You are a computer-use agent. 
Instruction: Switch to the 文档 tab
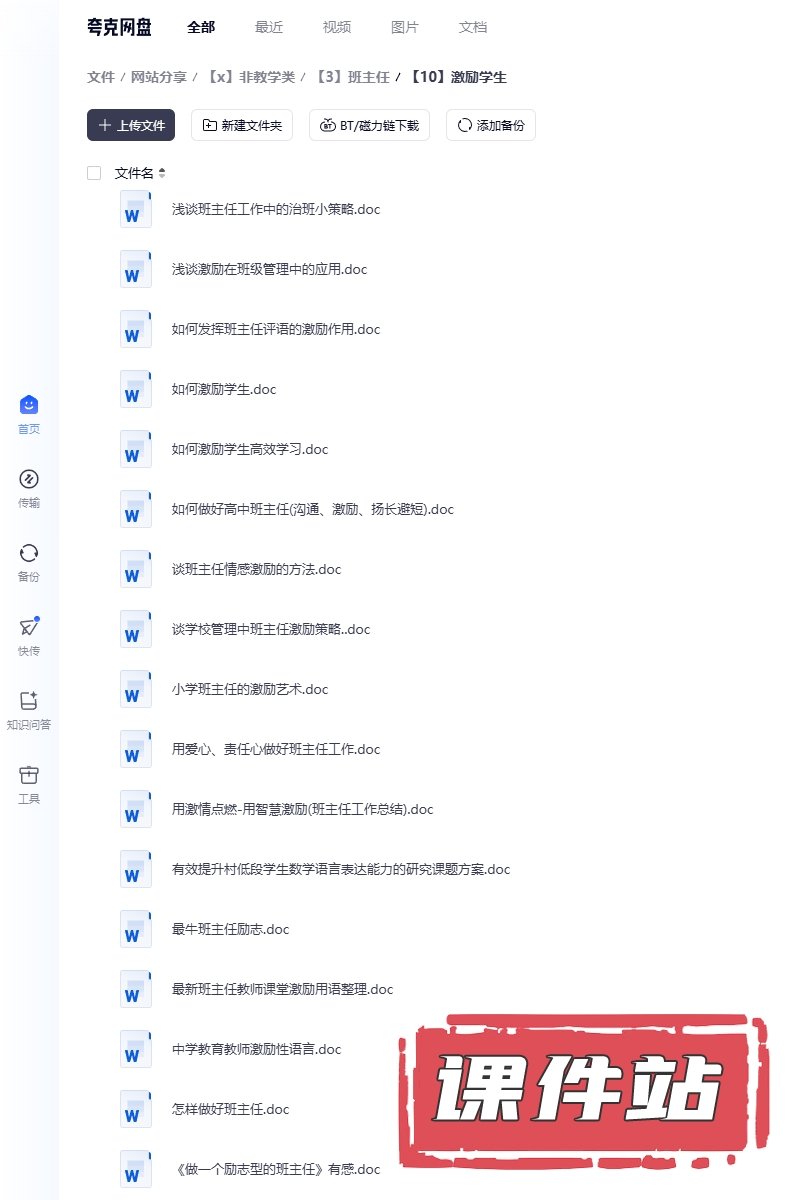473,28
